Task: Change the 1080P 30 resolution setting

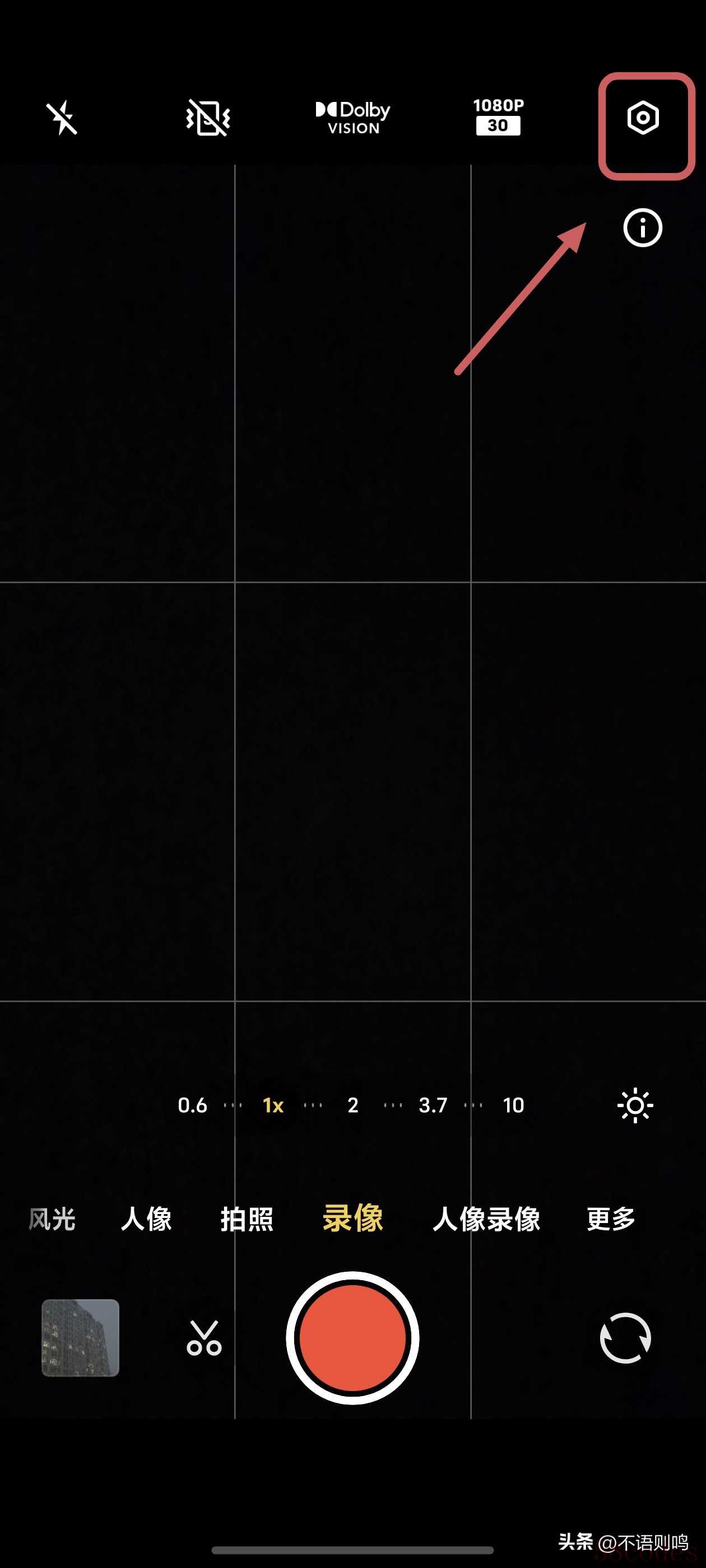Action: click(498, 117)
